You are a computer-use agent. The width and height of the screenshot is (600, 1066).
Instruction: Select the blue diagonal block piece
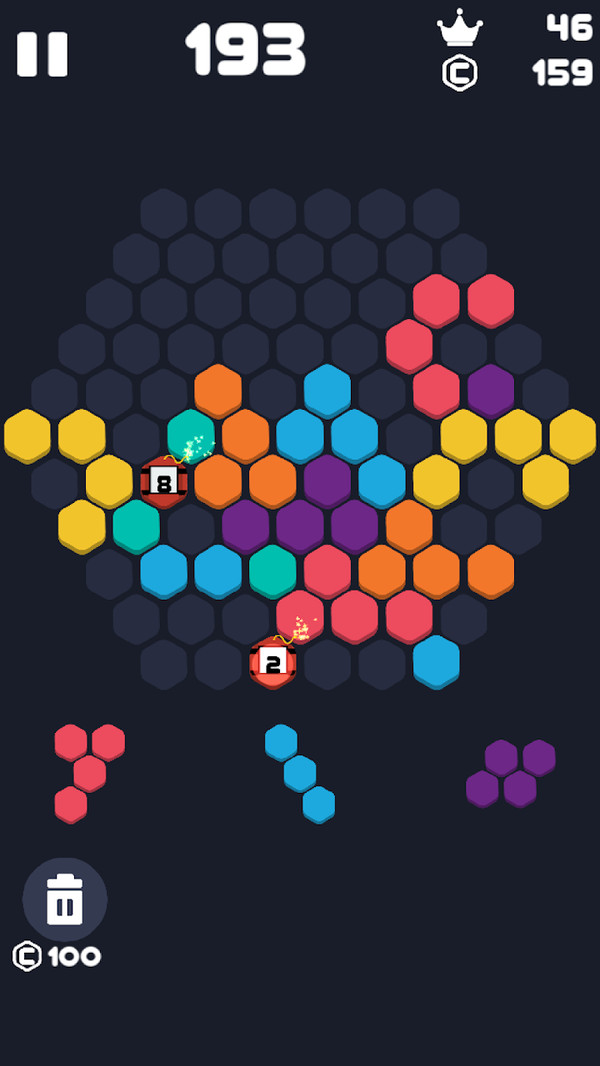point(300,774)
